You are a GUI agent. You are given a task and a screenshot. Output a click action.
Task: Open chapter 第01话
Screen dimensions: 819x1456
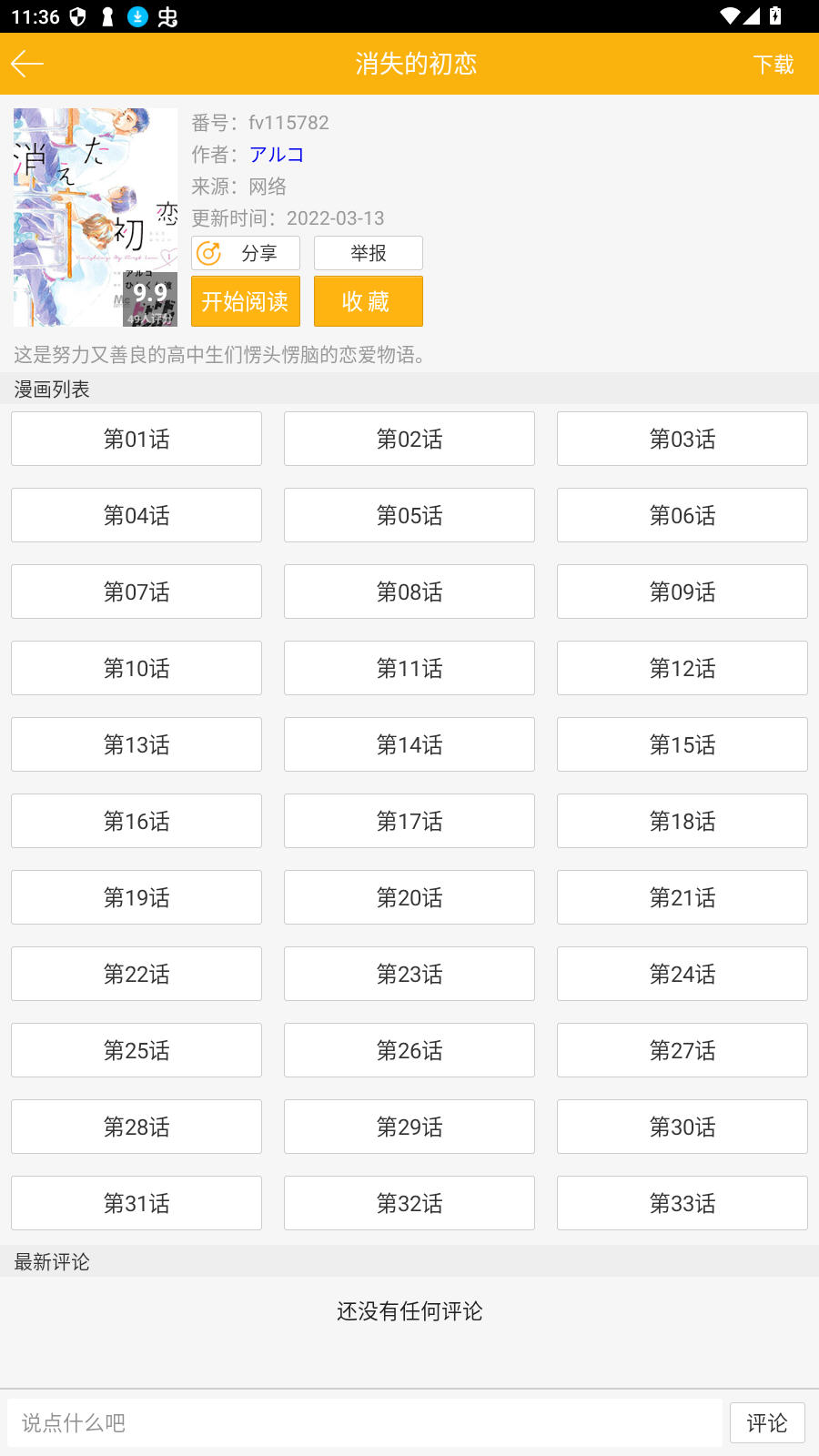(x=136, y=439)
